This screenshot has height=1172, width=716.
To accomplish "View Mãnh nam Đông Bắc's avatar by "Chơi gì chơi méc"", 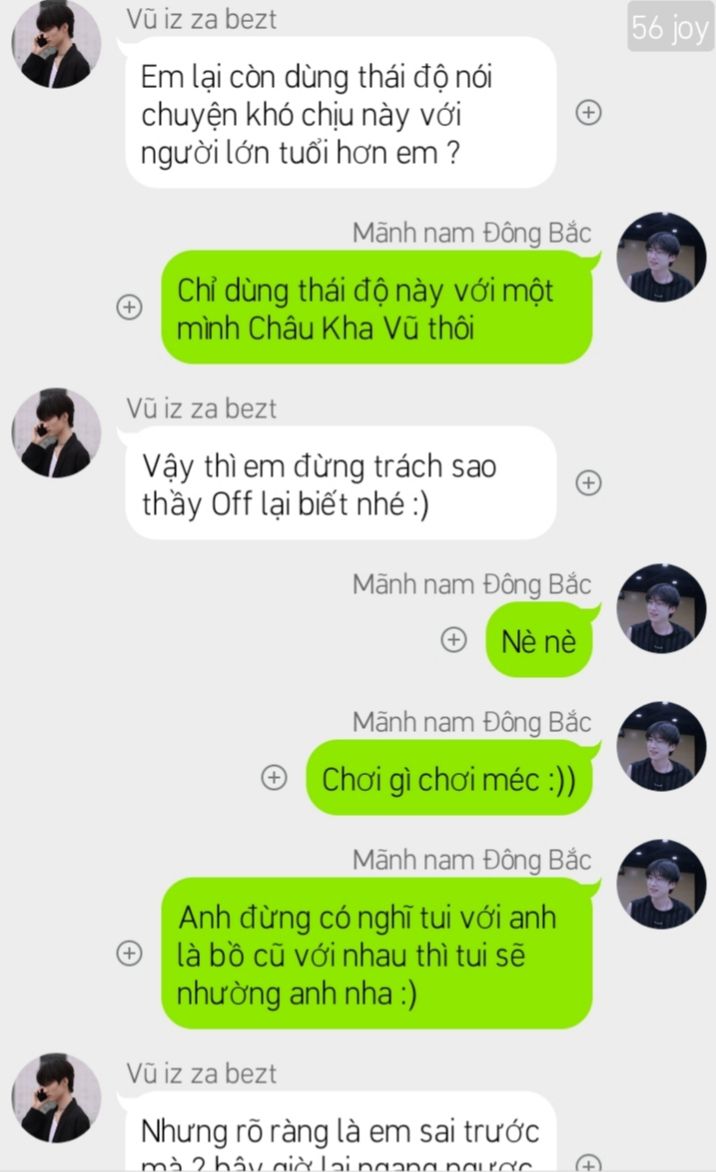I will coord(661,747).
